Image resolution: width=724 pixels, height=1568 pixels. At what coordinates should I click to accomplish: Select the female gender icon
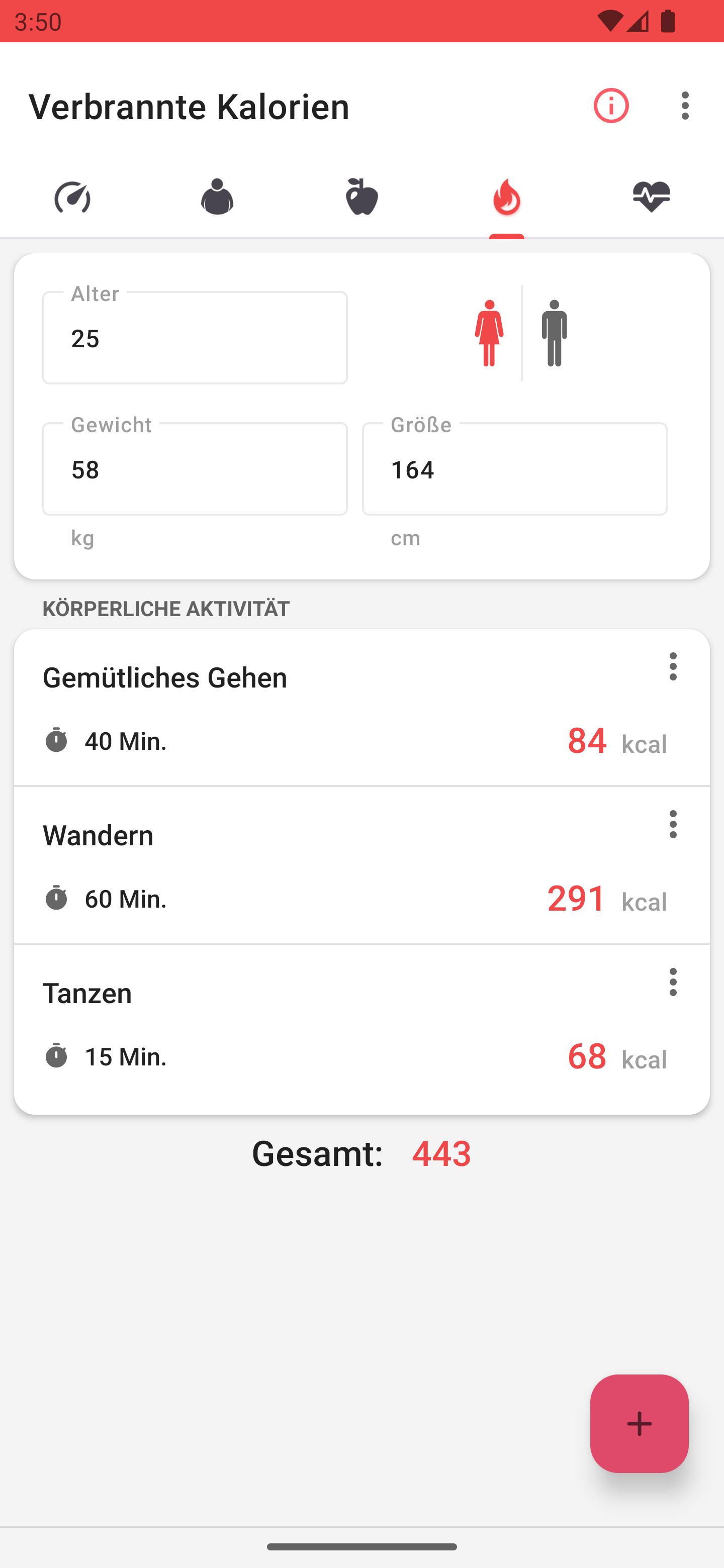[x=489, y=333]
